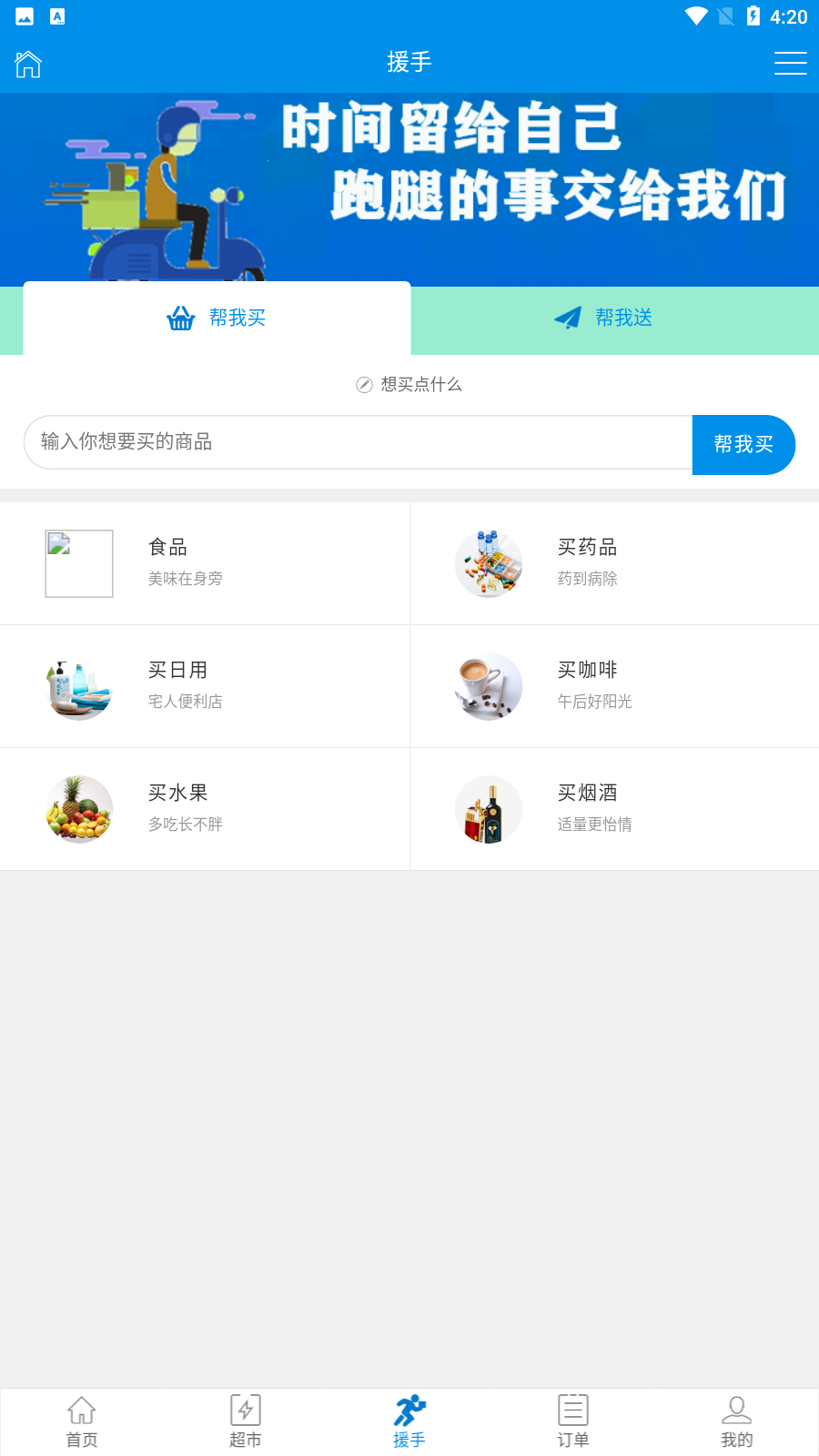819x1456 pixels.
Task: Switch to the 超市 tab
Action: [x=246, y=1421]
